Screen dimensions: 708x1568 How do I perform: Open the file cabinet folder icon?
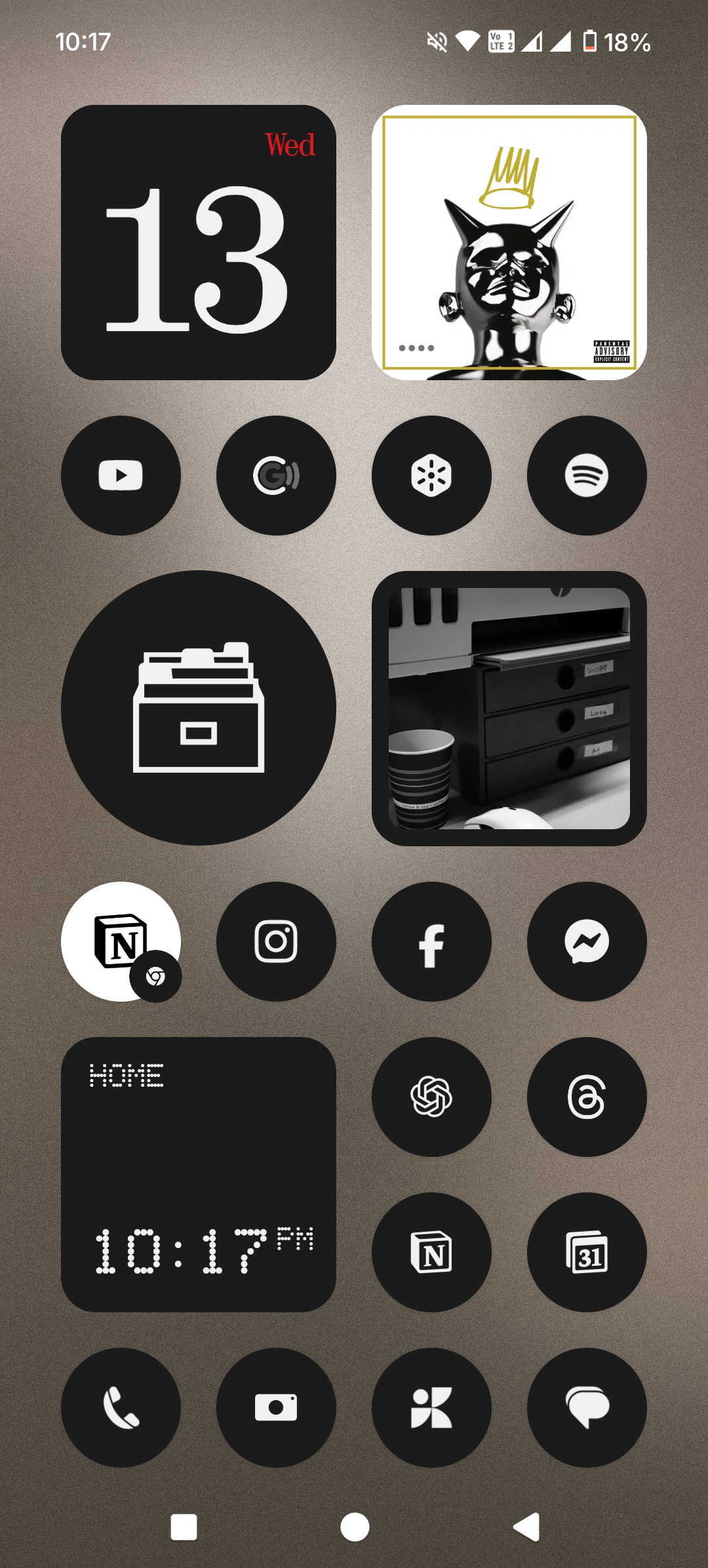click(199, 708)
